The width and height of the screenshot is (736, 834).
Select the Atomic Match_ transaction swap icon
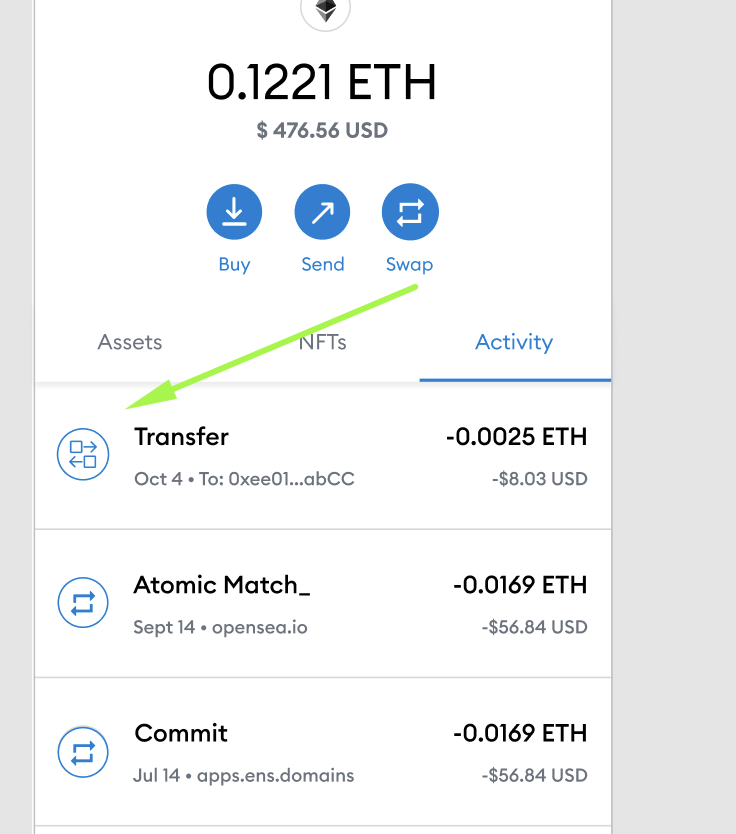coord(83,602)
